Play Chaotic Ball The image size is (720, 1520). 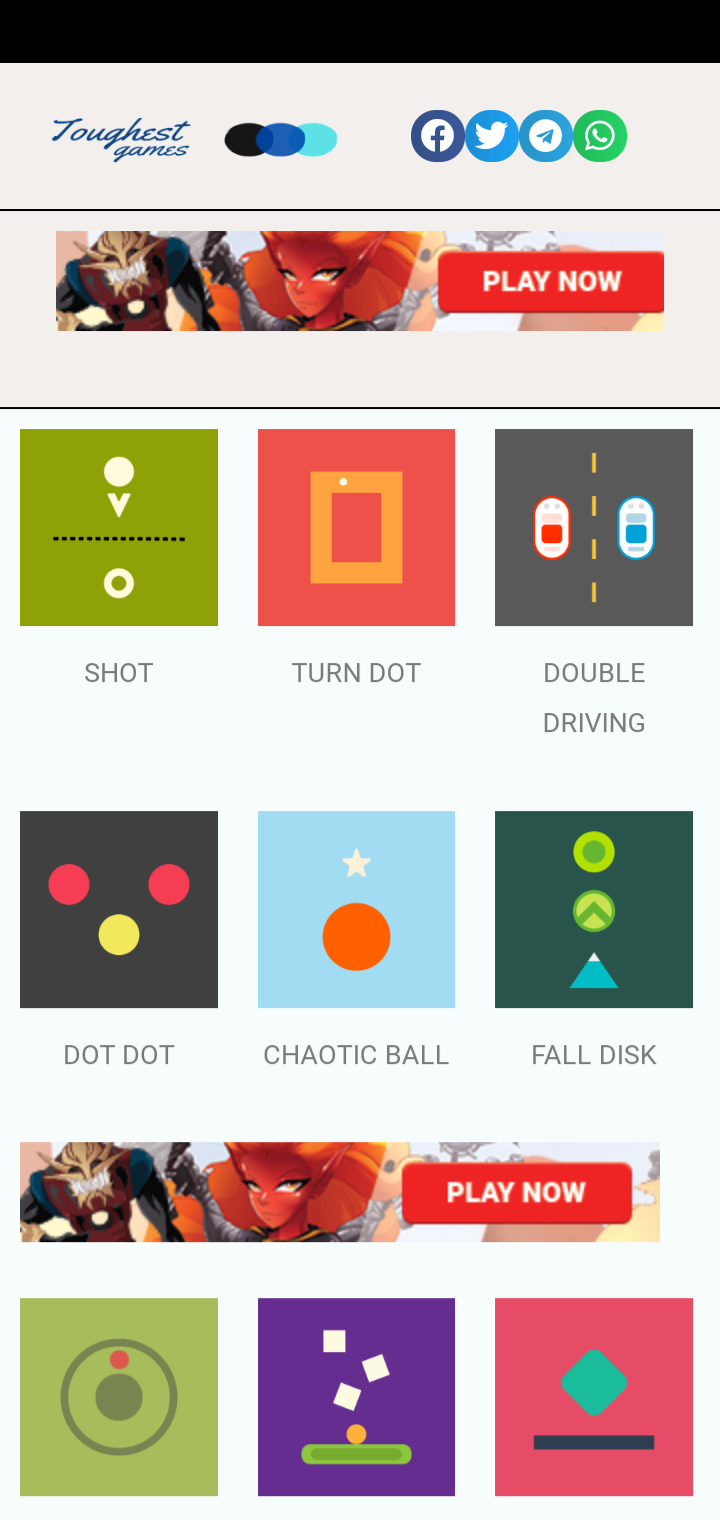356,909
